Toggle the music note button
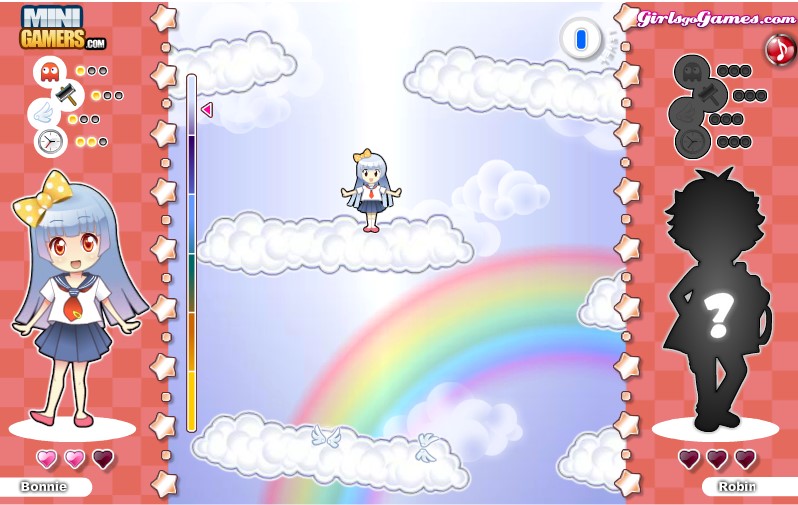 (x=780, y=49)
